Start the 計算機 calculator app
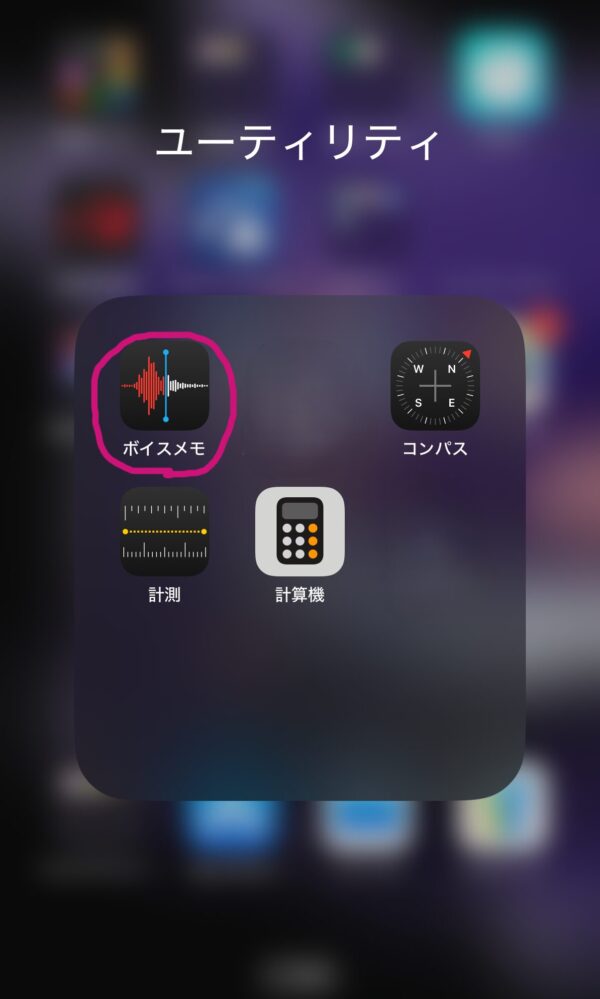The height and width of the screenshot is (999, 600). [x=300, y=531]
